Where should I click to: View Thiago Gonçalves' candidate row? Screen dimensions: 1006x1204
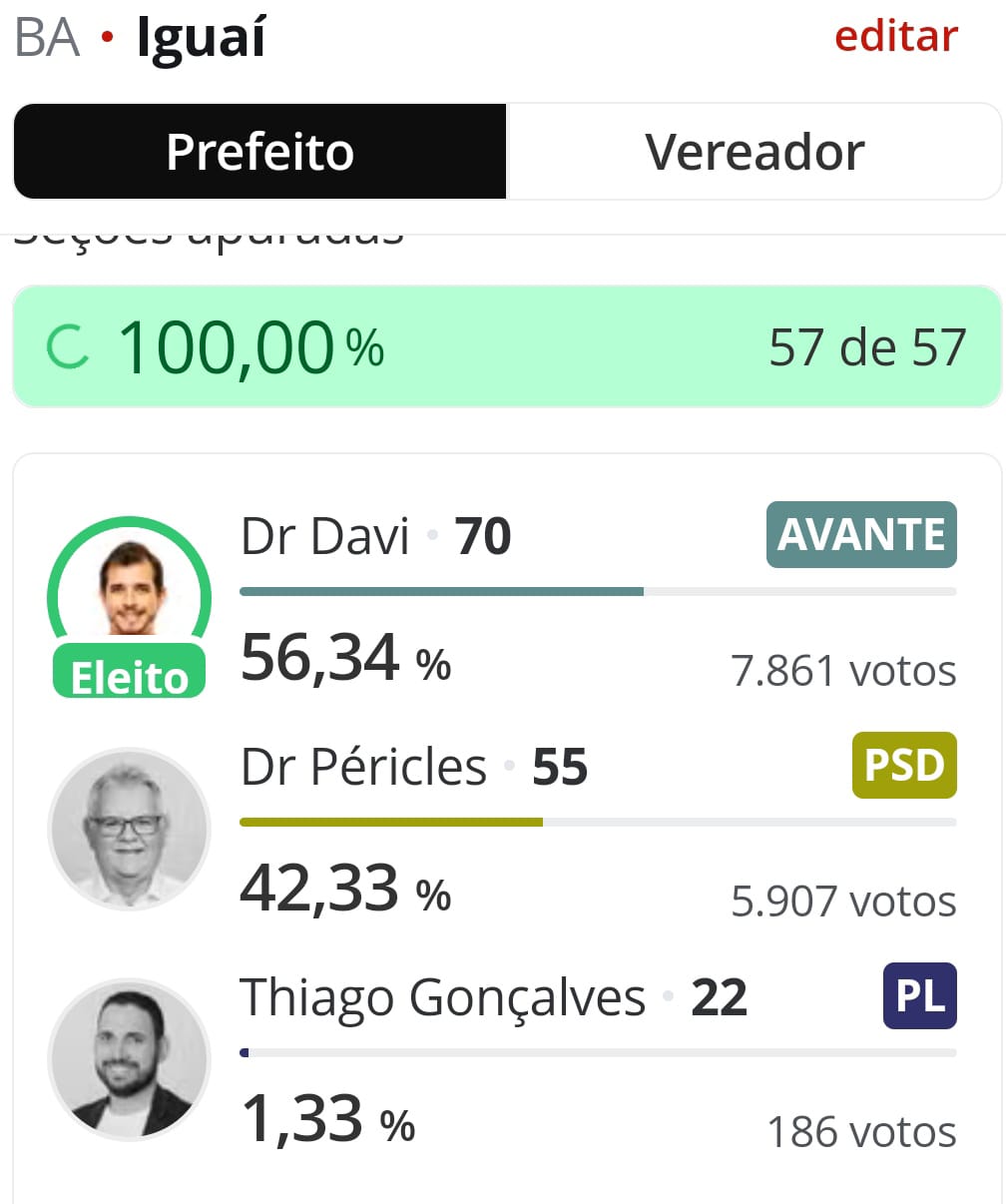(x=442, y=998)
